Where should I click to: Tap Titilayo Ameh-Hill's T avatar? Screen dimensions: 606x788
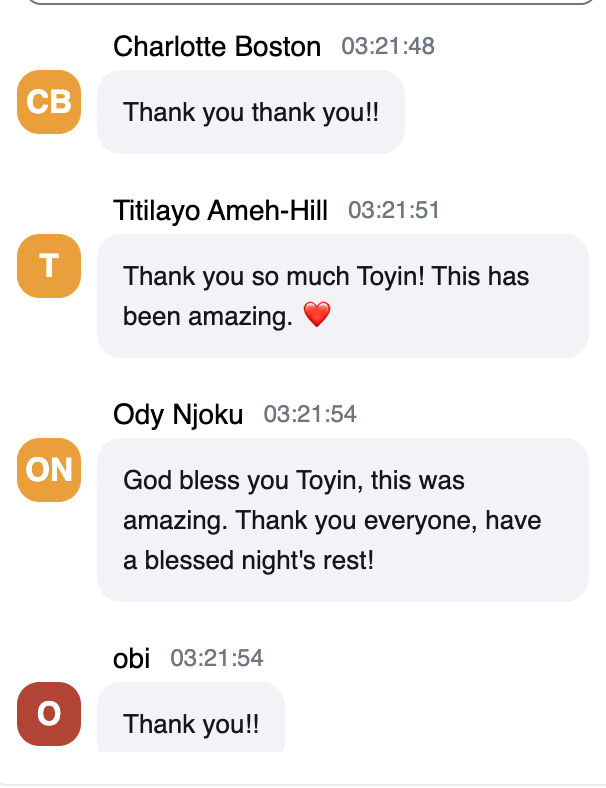[49, 266]
